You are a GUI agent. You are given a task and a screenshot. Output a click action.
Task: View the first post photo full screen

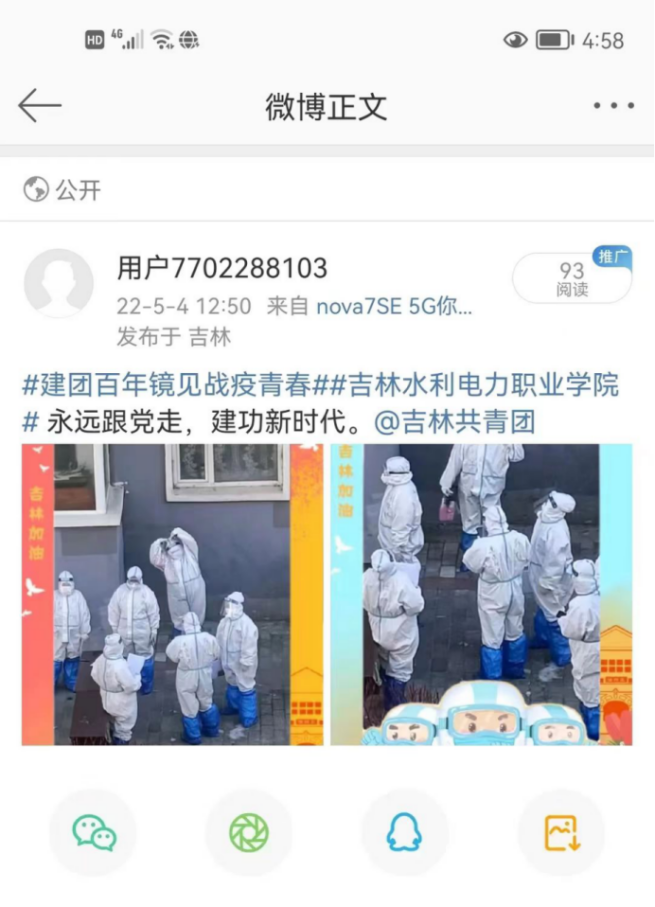pos(172,594)
